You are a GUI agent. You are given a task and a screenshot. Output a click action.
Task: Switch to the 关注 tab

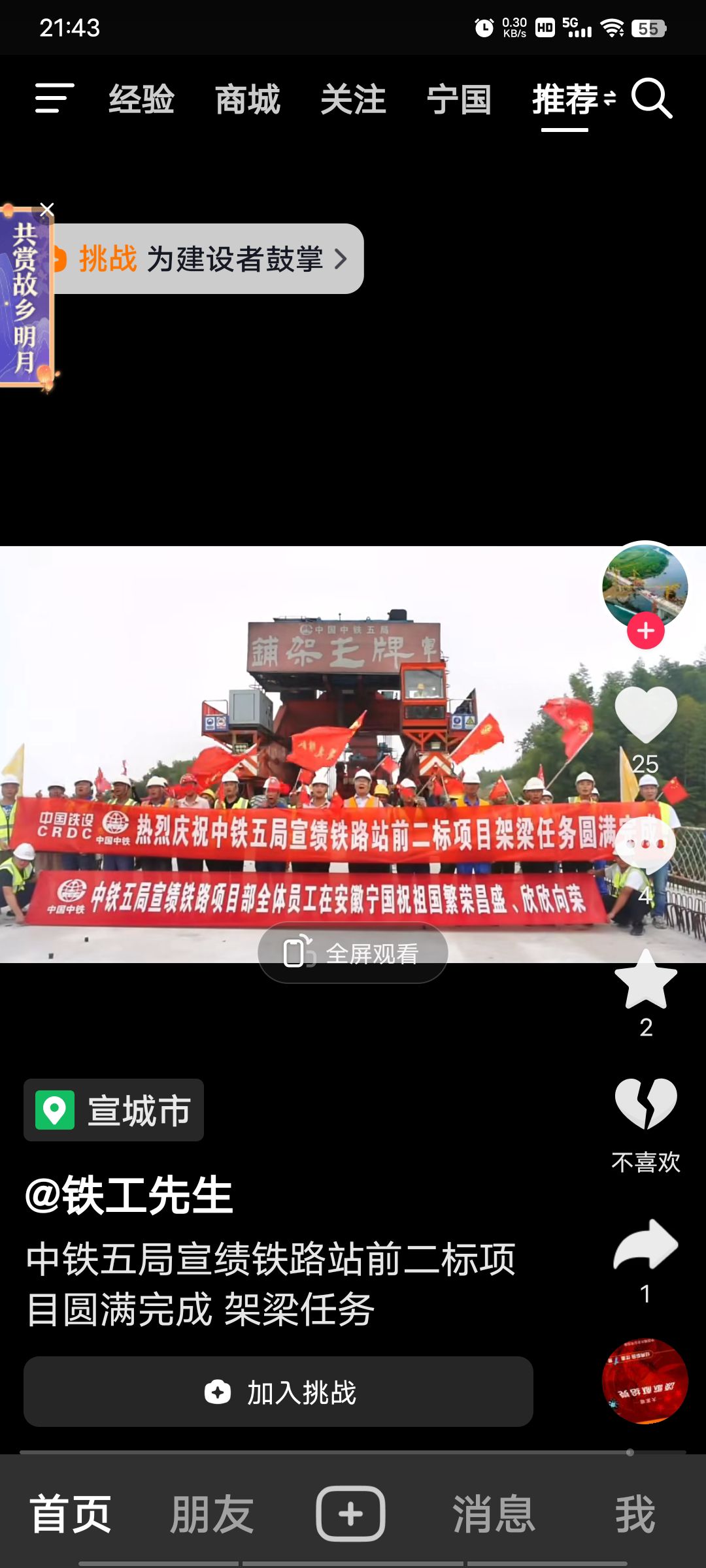click(x=353, y=100)
